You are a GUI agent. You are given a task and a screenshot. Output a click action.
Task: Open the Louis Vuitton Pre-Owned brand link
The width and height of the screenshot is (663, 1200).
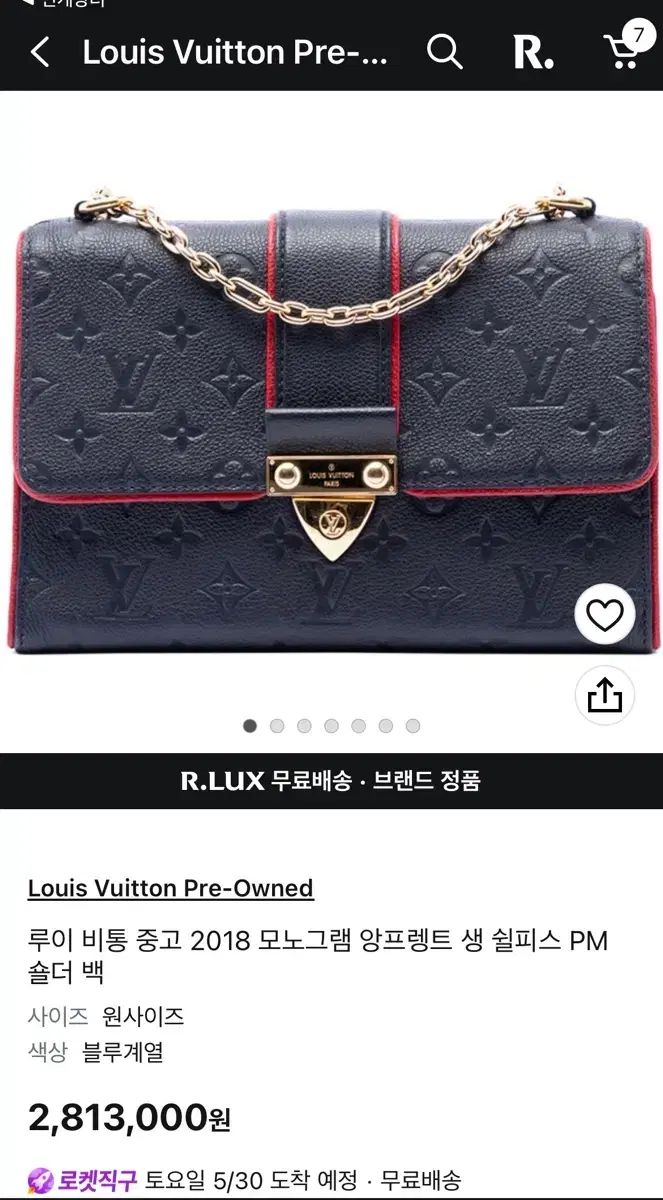[171, 888]
